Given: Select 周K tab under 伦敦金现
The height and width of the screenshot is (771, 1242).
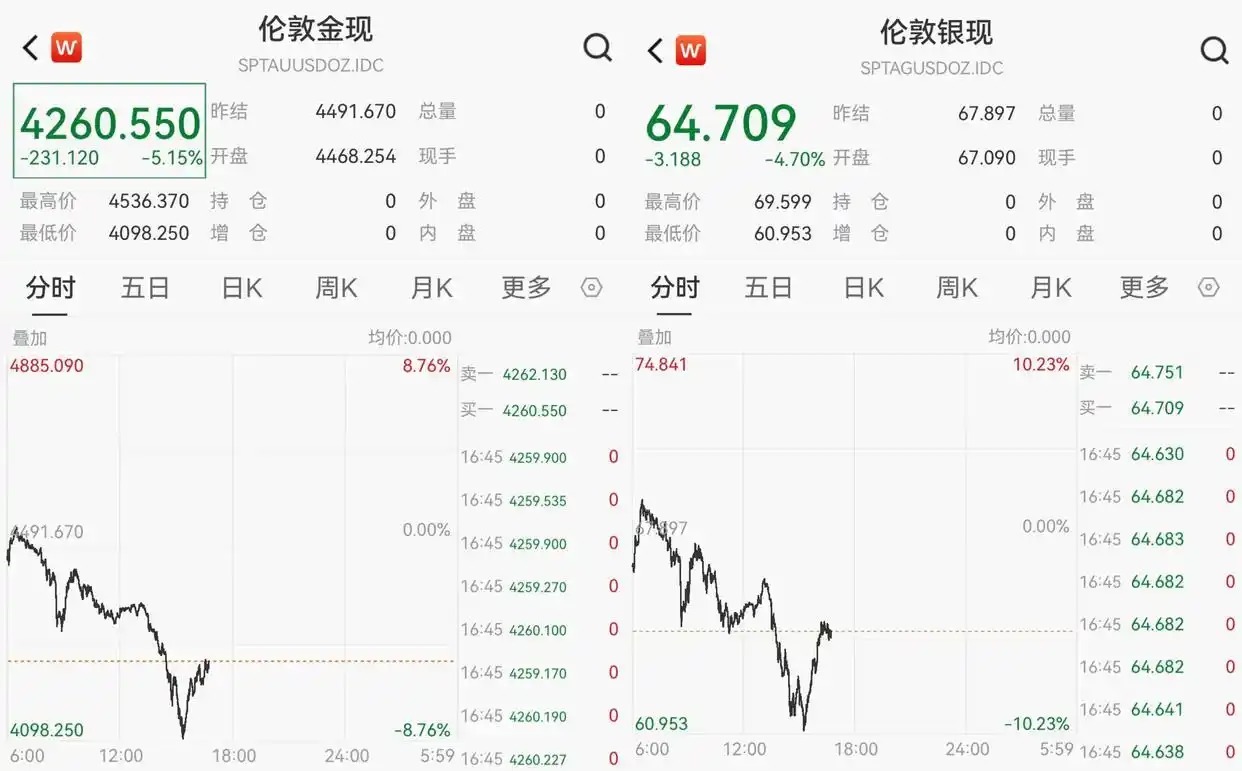Looking at the screenshot, I should pos(336,289).
